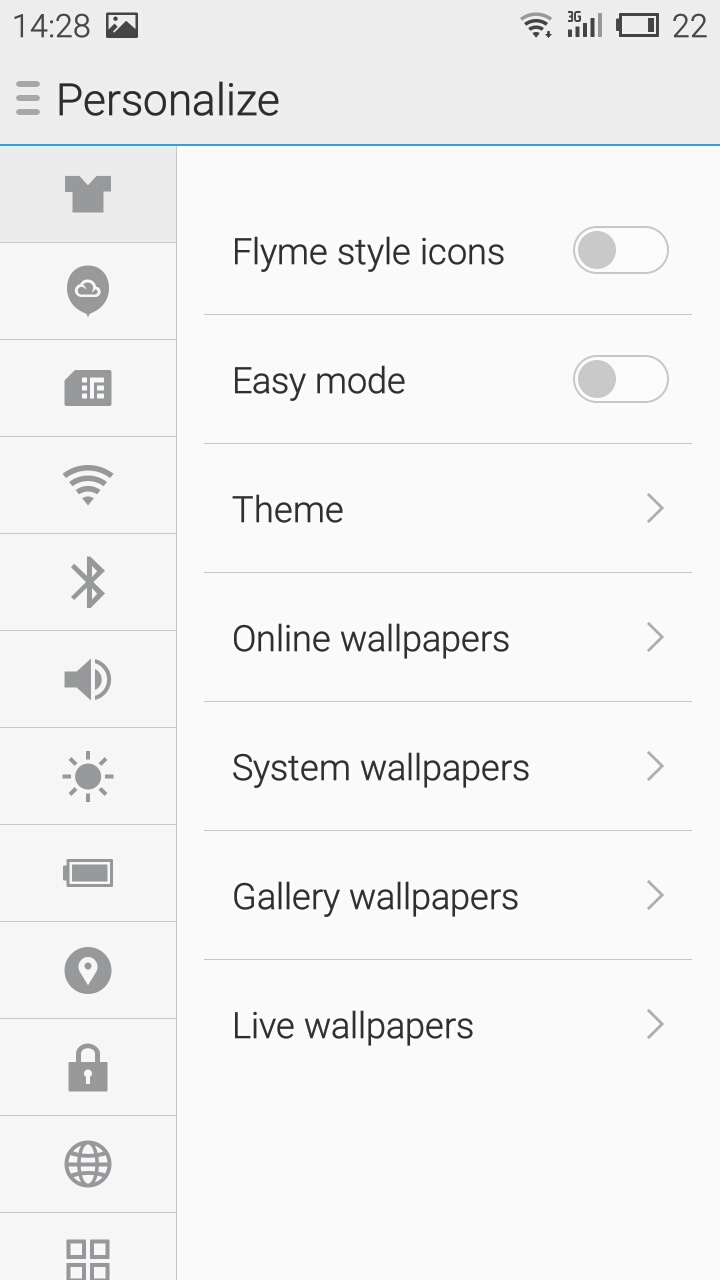Open the apps grid section in sidebar
The image size is (720, 1280).
point(88,1255)
